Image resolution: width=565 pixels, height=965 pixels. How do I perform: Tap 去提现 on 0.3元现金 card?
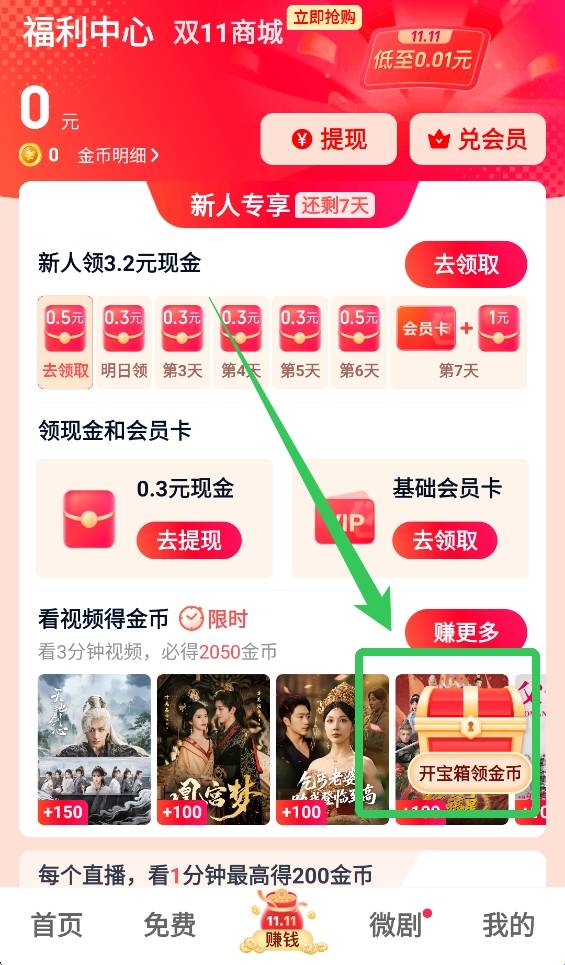[189, 541]
